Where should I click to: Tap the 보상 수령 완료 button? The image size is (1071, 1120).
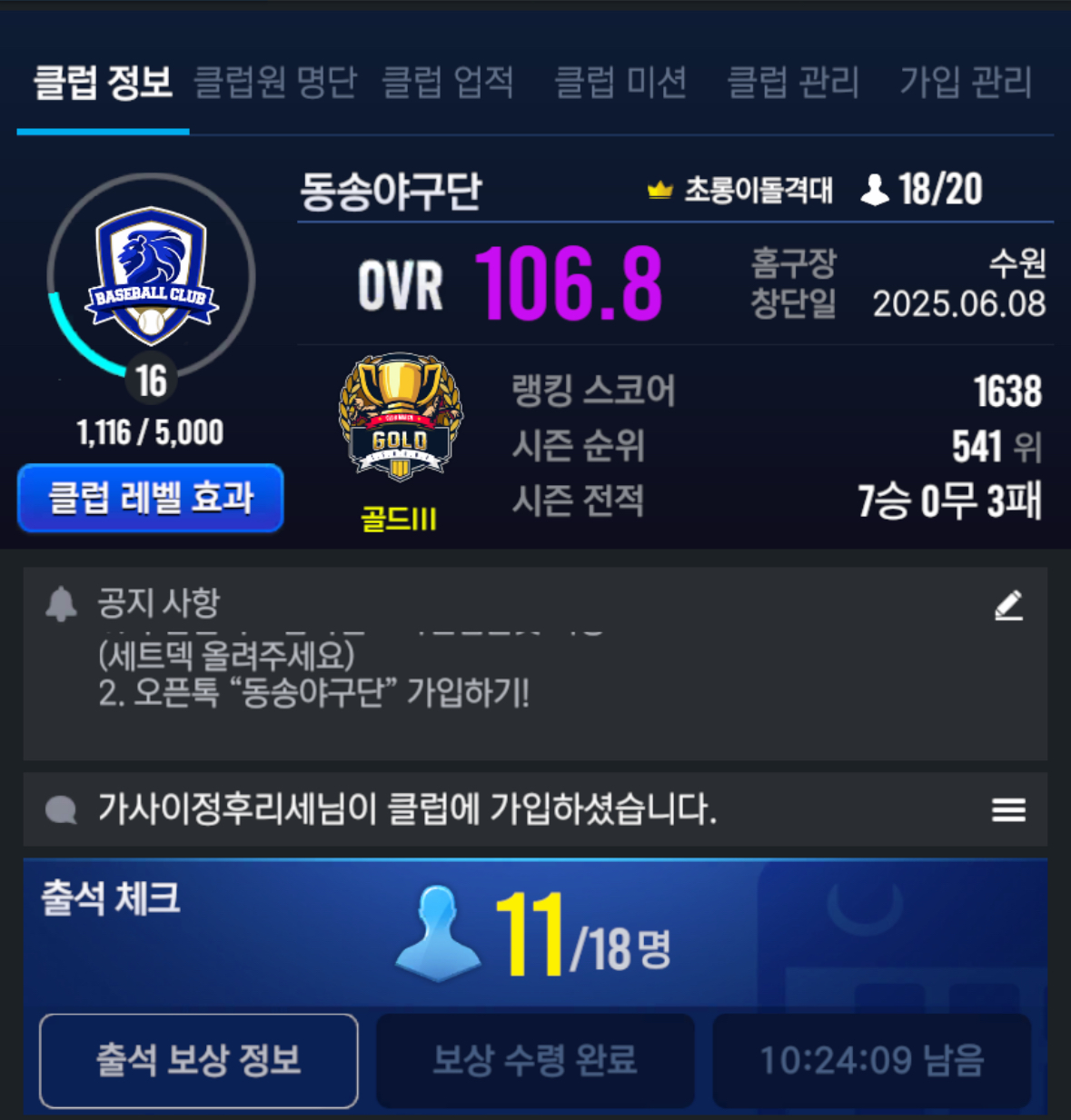point(535,1060)
